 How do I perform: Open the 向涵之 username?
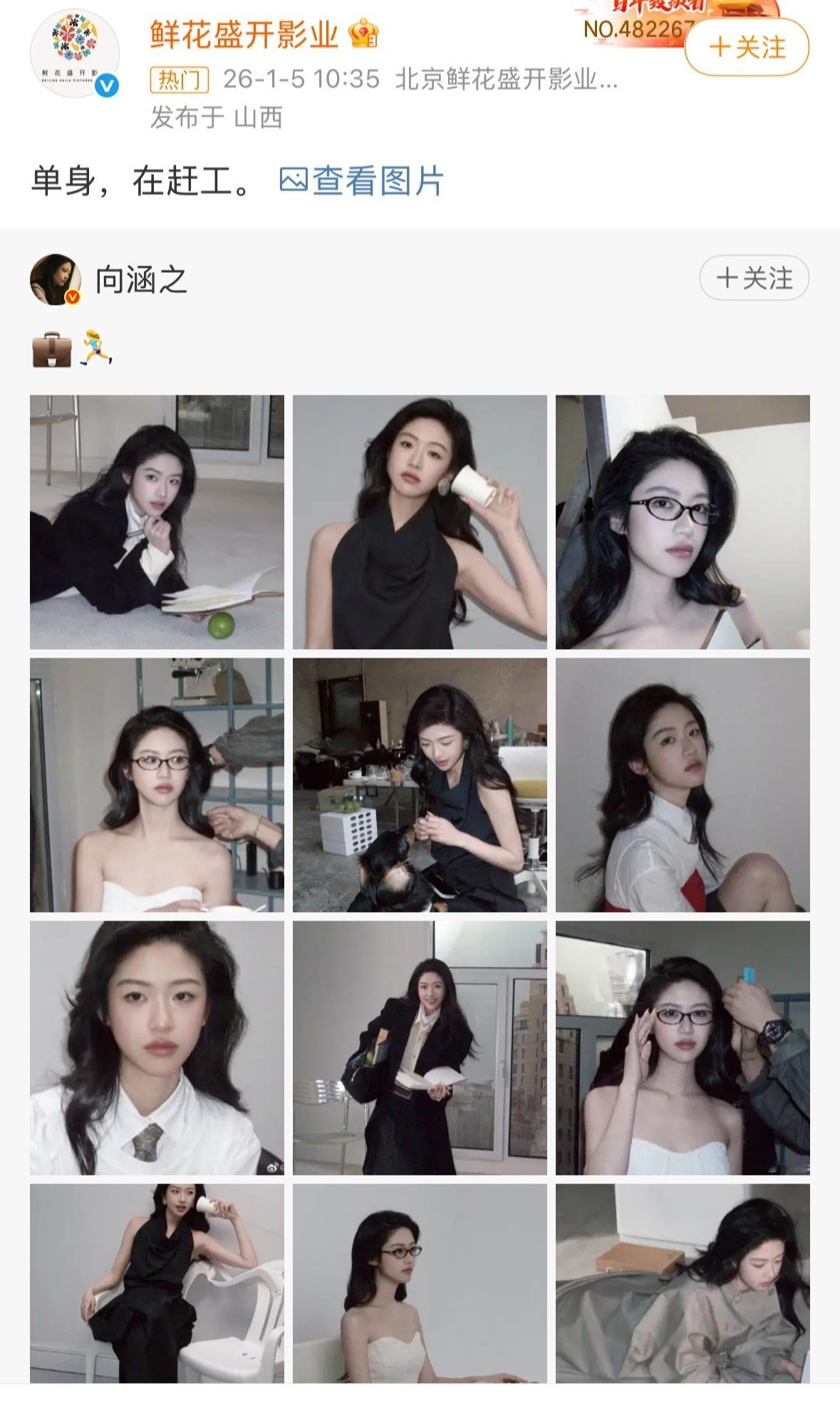pos(141,279)
